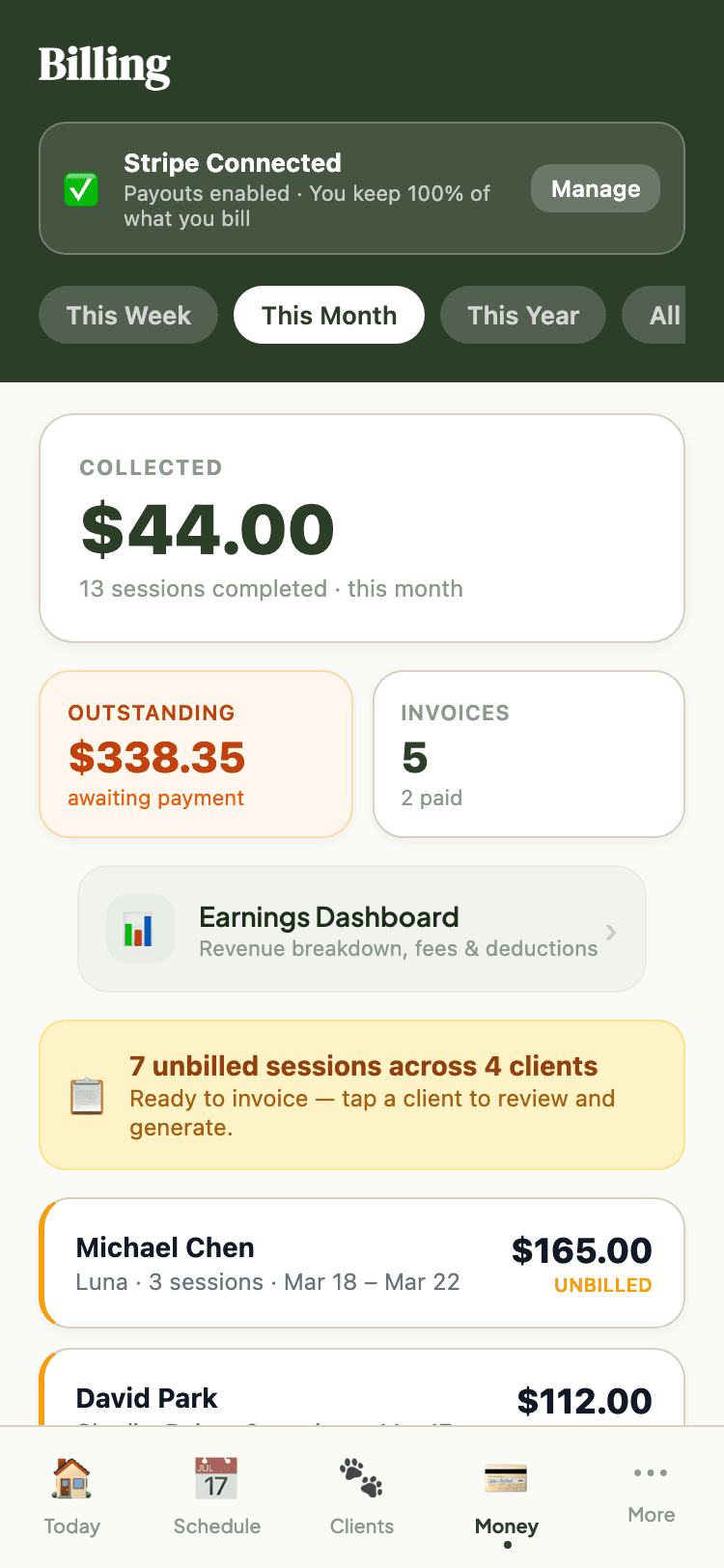Tap the 7 unbilled sessions banner
This screenshot has width=724, height=1568.
[362, 1094]
